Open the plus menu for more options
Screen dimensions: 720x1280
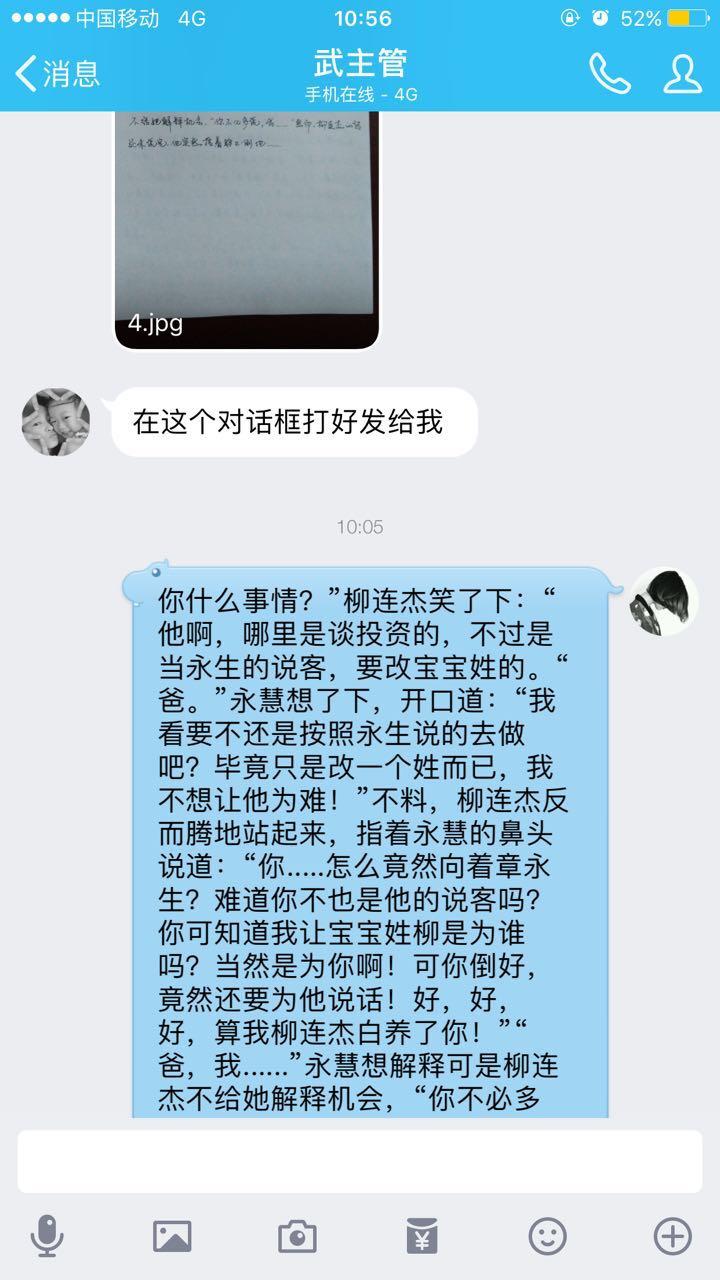pyautogui.click(x=672, y=1237)
